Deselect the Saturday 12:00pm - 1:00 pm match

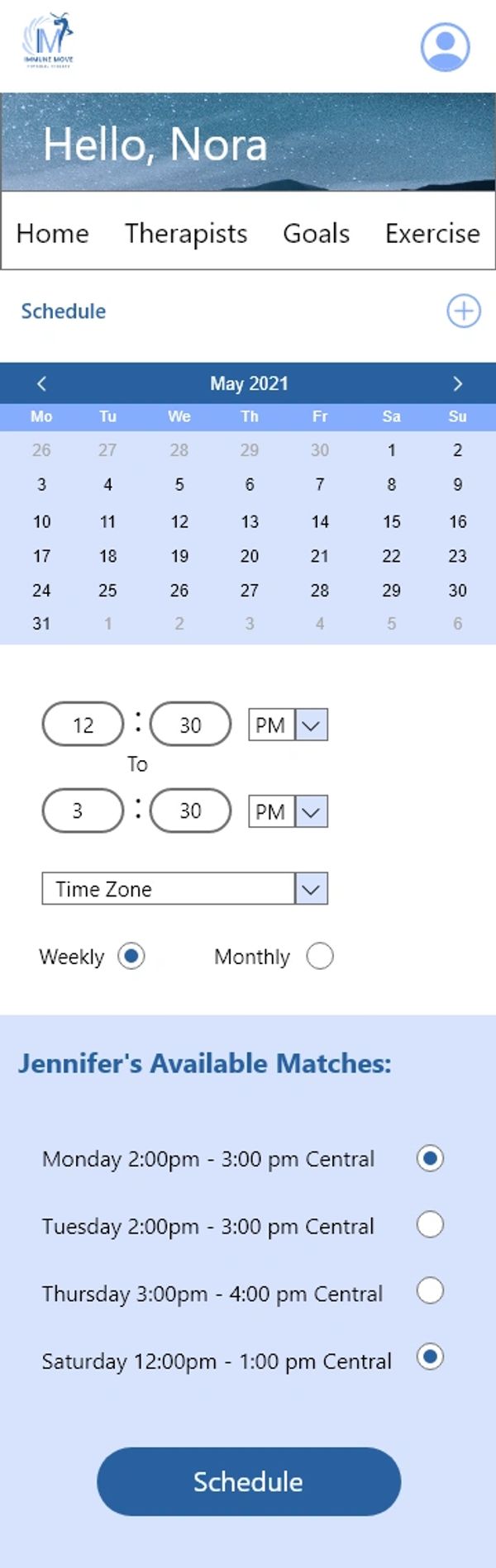[429, 1357]
